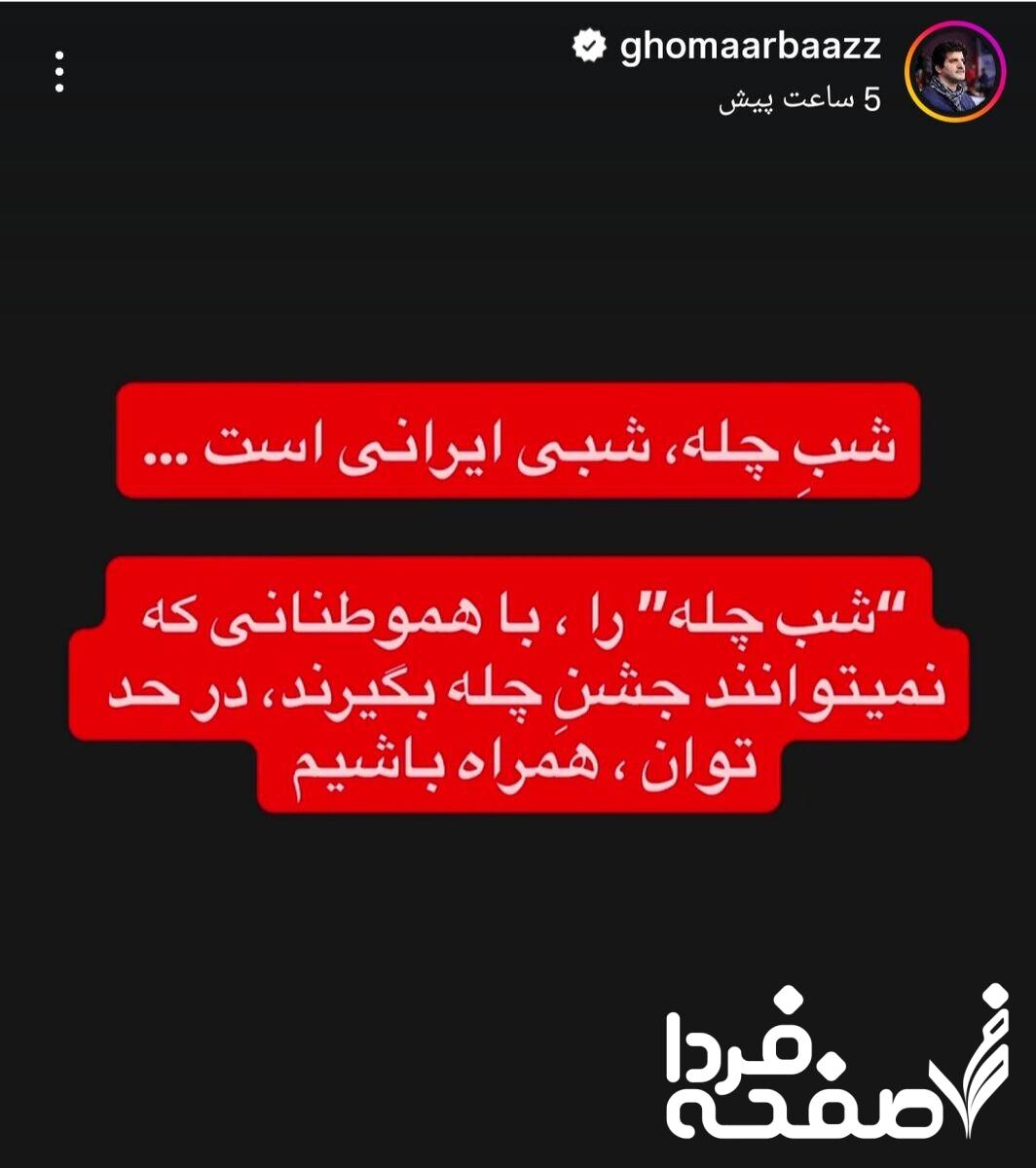
Task: Open the ghomaarbaazz profile picture
Action: tap(953, 72)
